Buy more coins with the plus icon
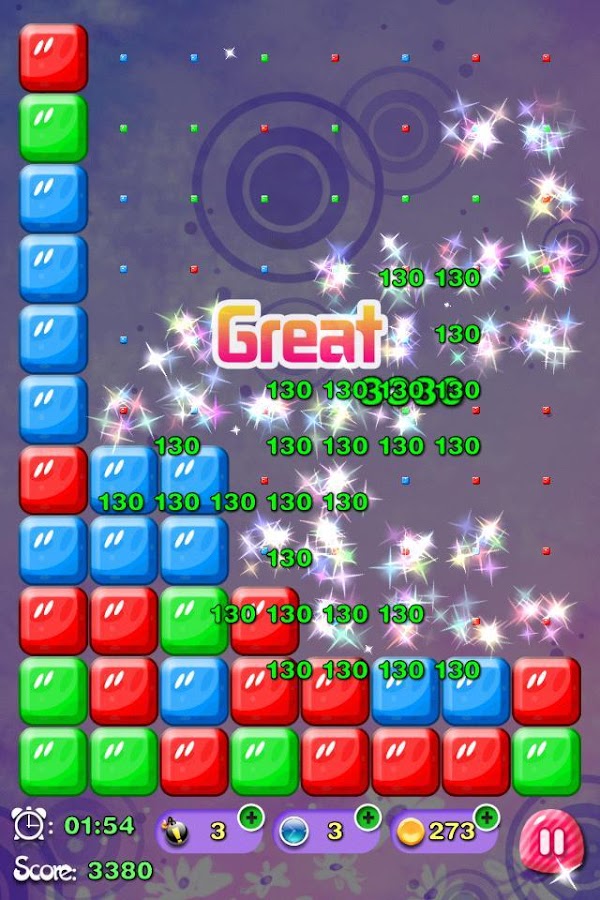Image resolution: width=600 pixels, height=900 pixels. coord(487,818)
